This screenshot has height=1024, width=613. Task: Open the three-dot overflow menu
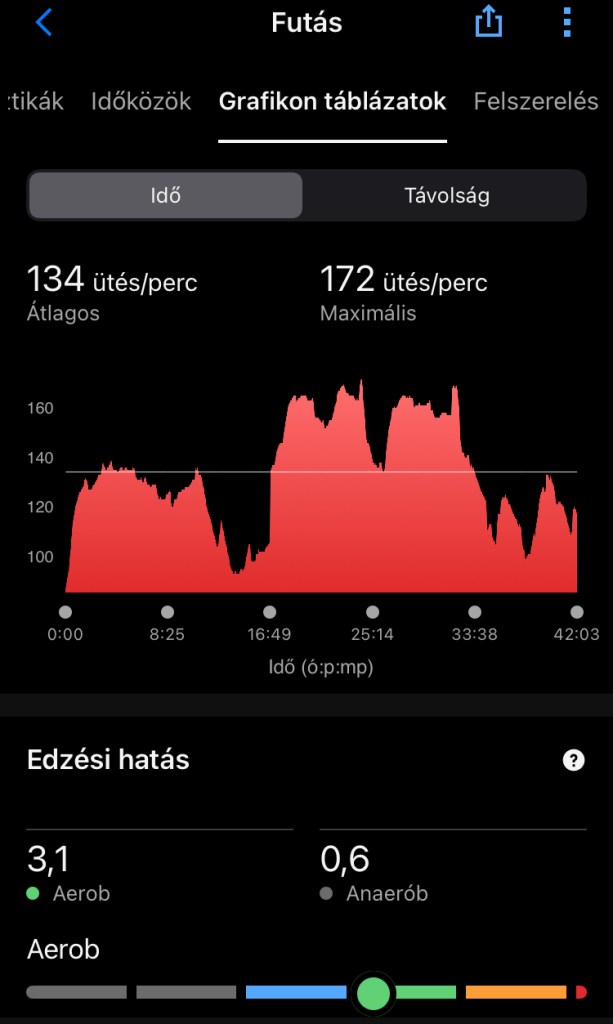(x=566, y=22)
